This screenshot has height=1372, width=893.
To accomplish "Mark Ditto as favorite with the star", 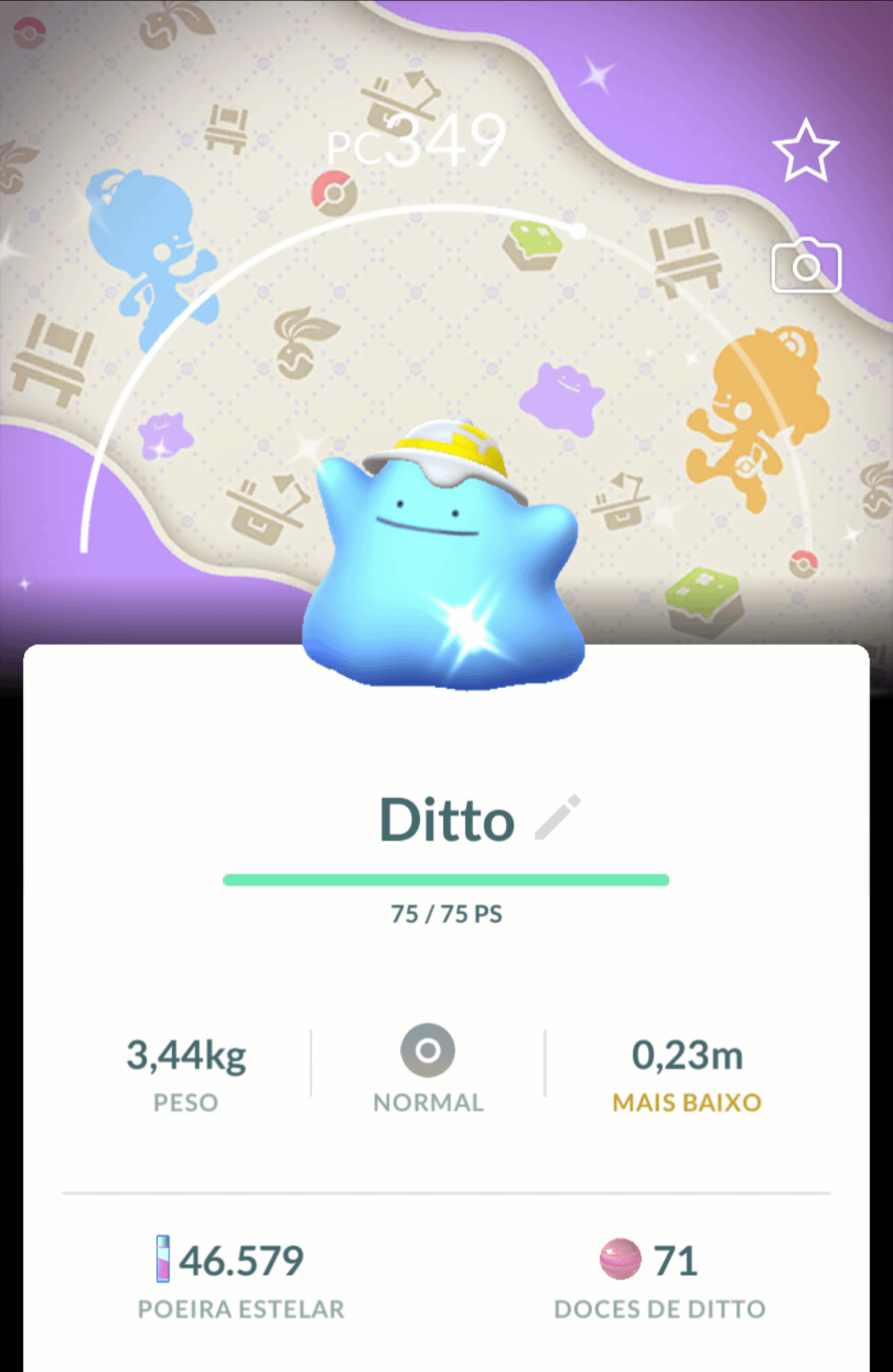I will coord(805,151).
